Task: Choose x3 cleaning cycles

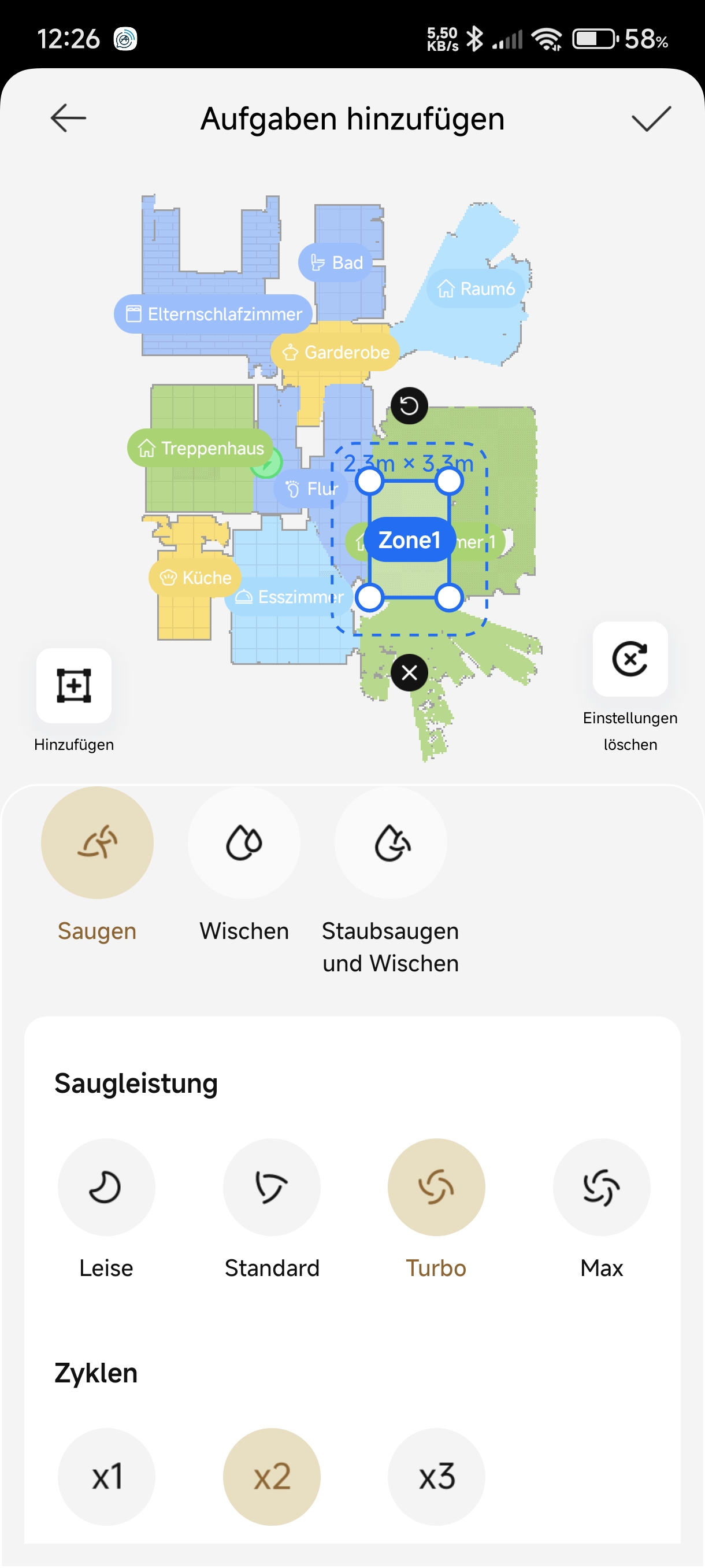Action: pyautogui.click(x=436, y=1477)
